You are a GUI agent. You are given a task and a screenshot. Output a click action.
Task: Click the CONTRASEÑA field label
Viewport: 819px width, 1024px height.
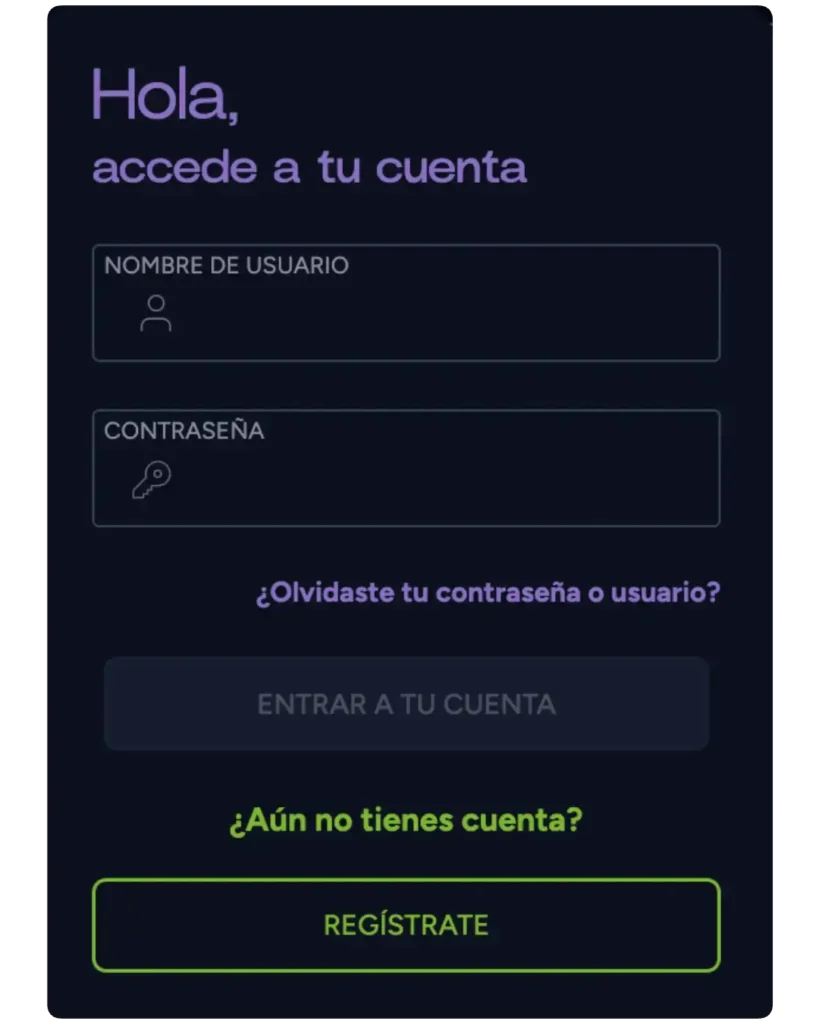184,430
